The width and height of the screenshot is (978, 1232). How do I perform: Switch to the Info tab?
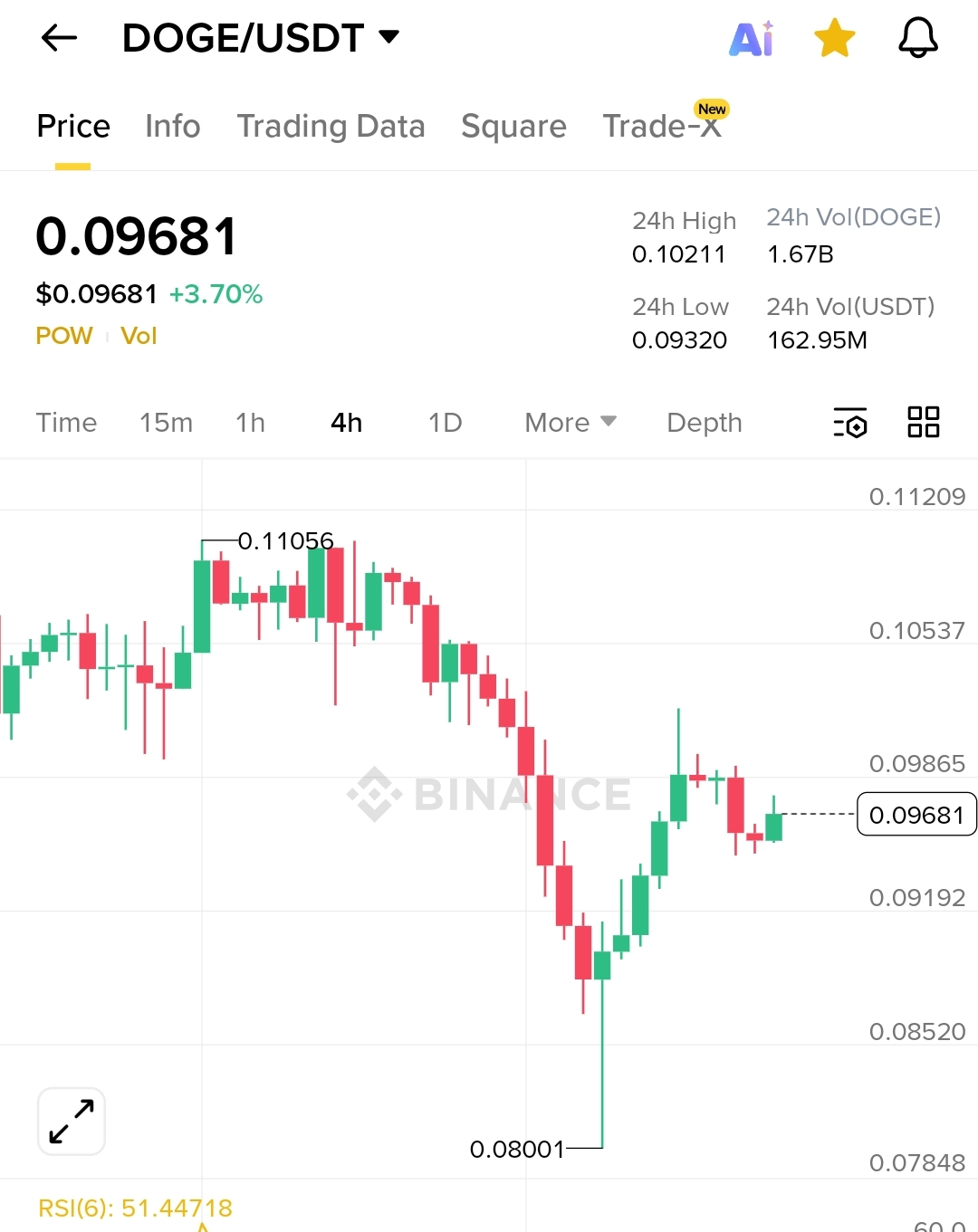(x=172, y=126)
